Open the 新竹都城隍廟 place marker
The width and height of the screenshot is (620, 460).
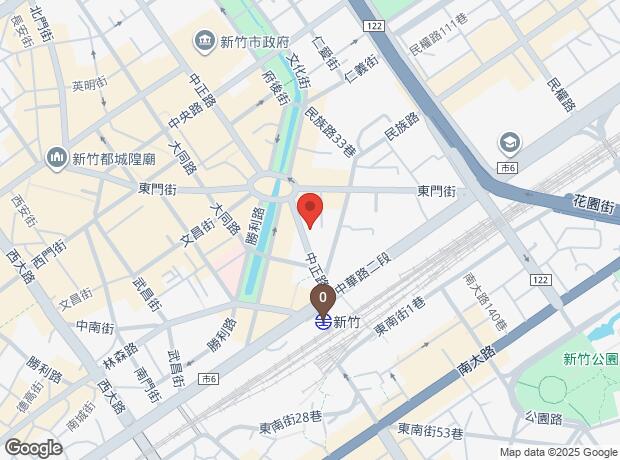click(57, 158)
